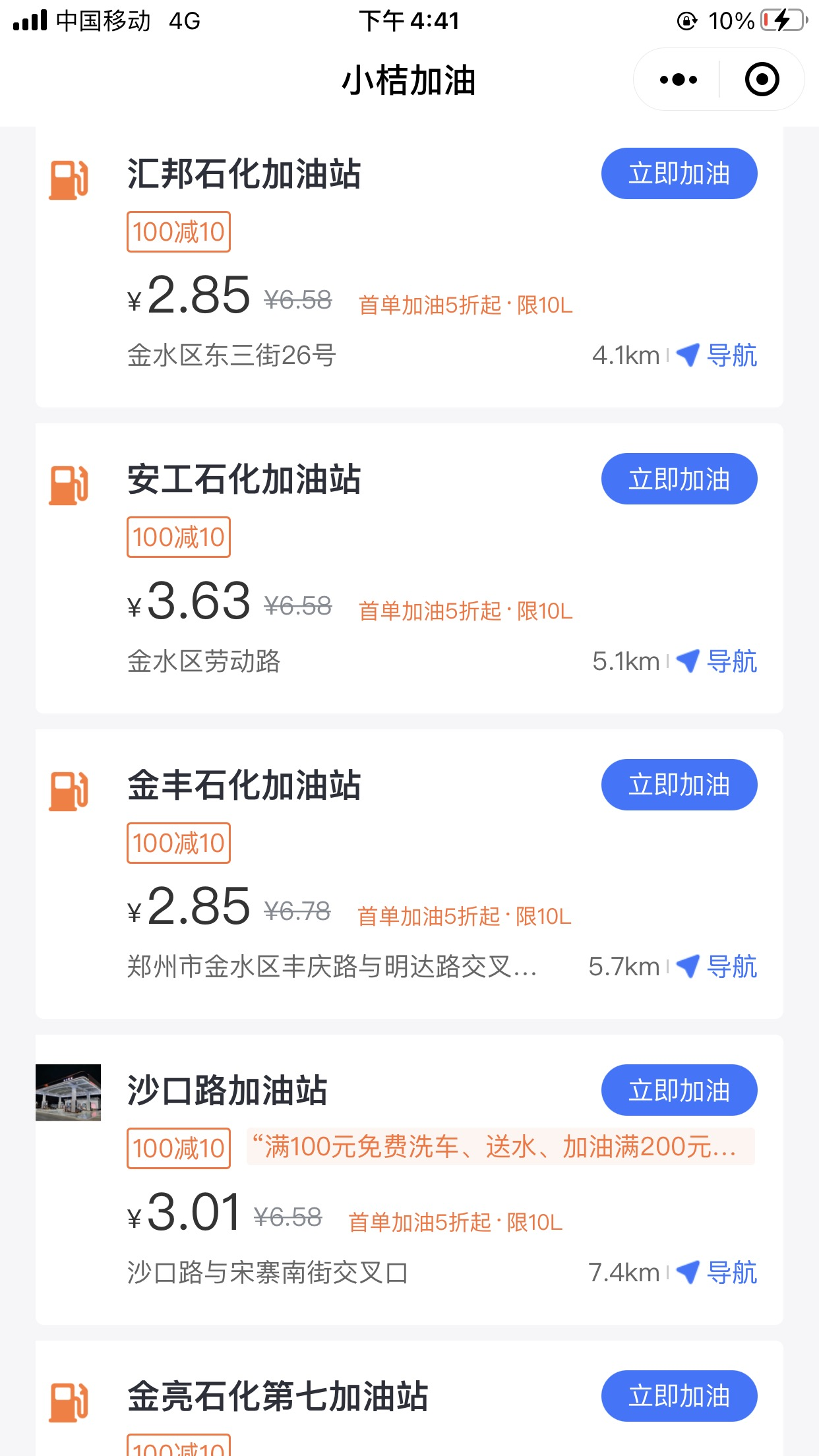
Task: View the 金亮石化第七加油站 card
Action: pyautogui.click(x=277, y=1397)
